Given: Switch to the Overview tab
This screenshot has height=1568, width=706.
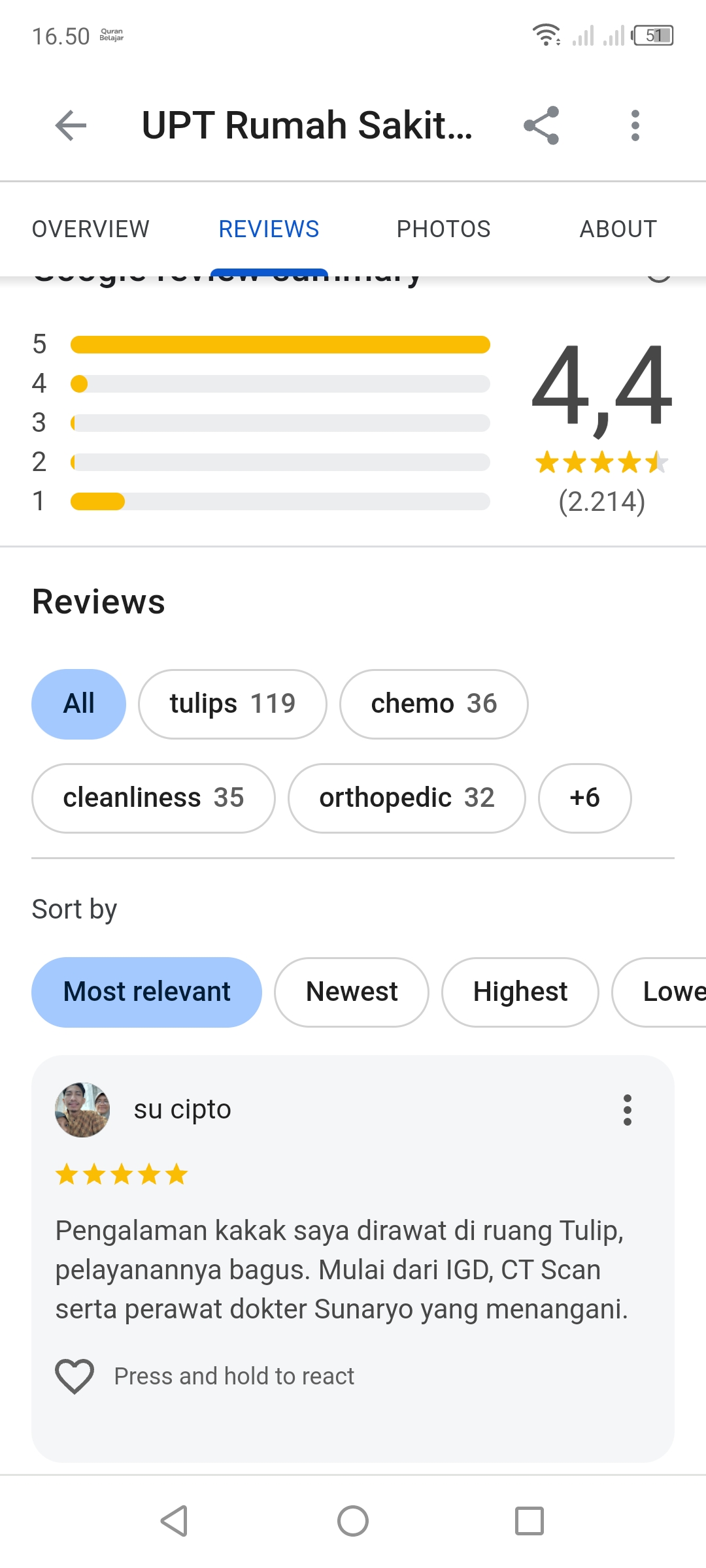Looking at the screenshot, I should pos(91,229).
